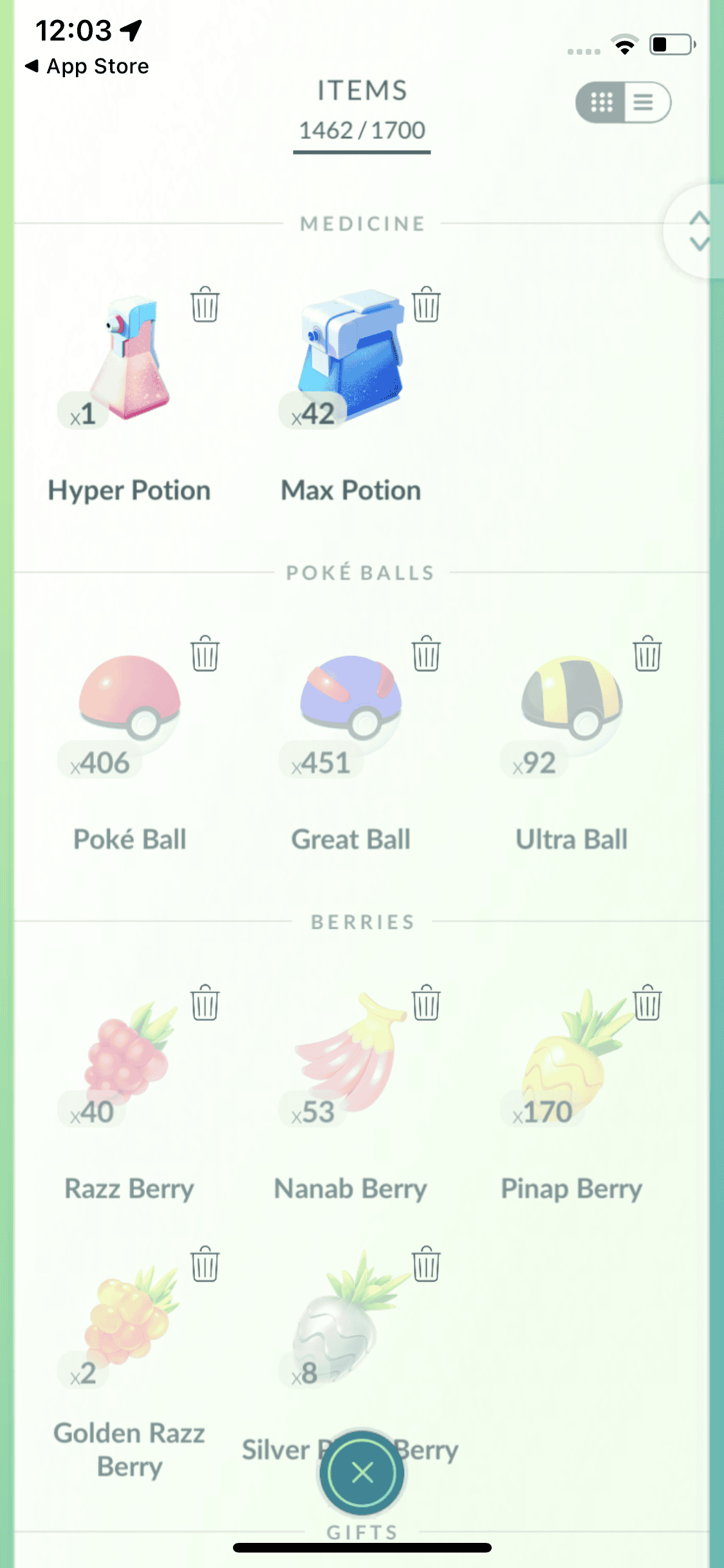The height and width of the screenshot is (1568, 724).
Task: Tap the Great Ball trash icon
Action: click(x=426, y=654)
